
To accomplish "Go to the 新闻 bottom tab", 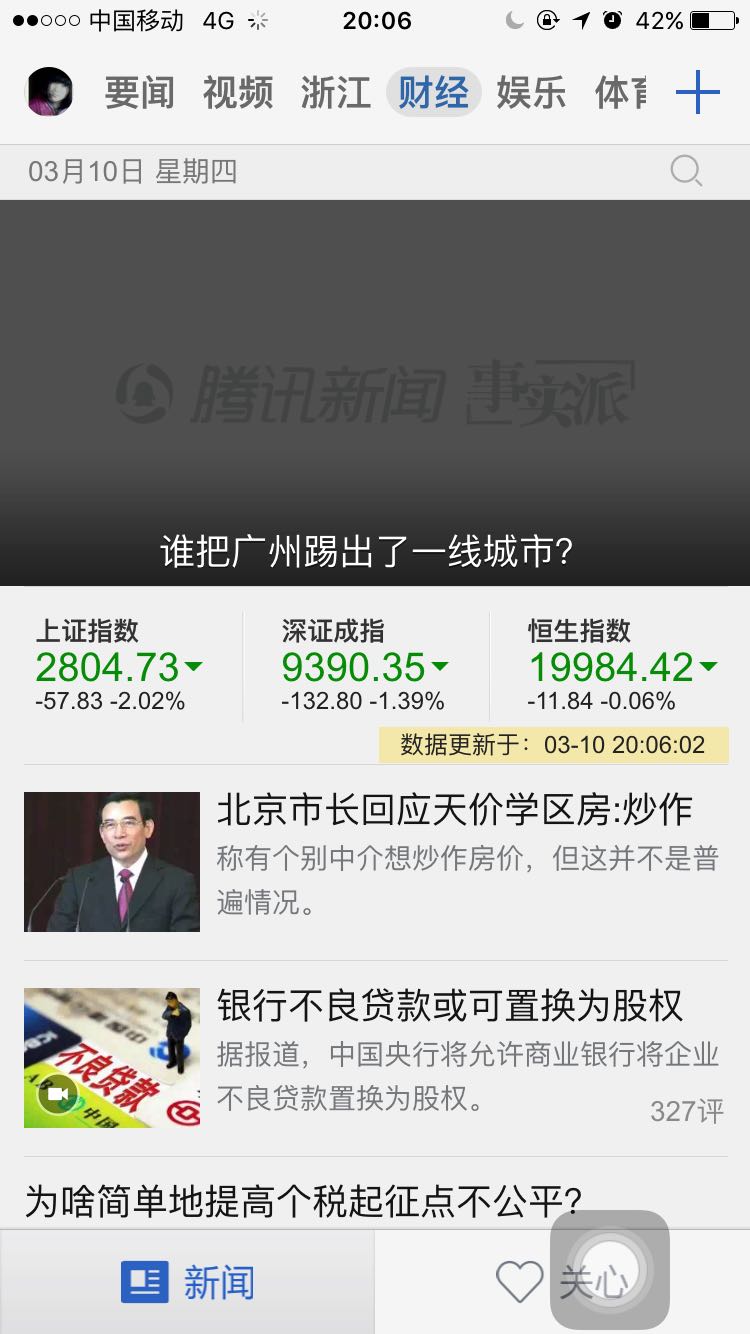I will pyautogui.click(x=188, y=1282).
